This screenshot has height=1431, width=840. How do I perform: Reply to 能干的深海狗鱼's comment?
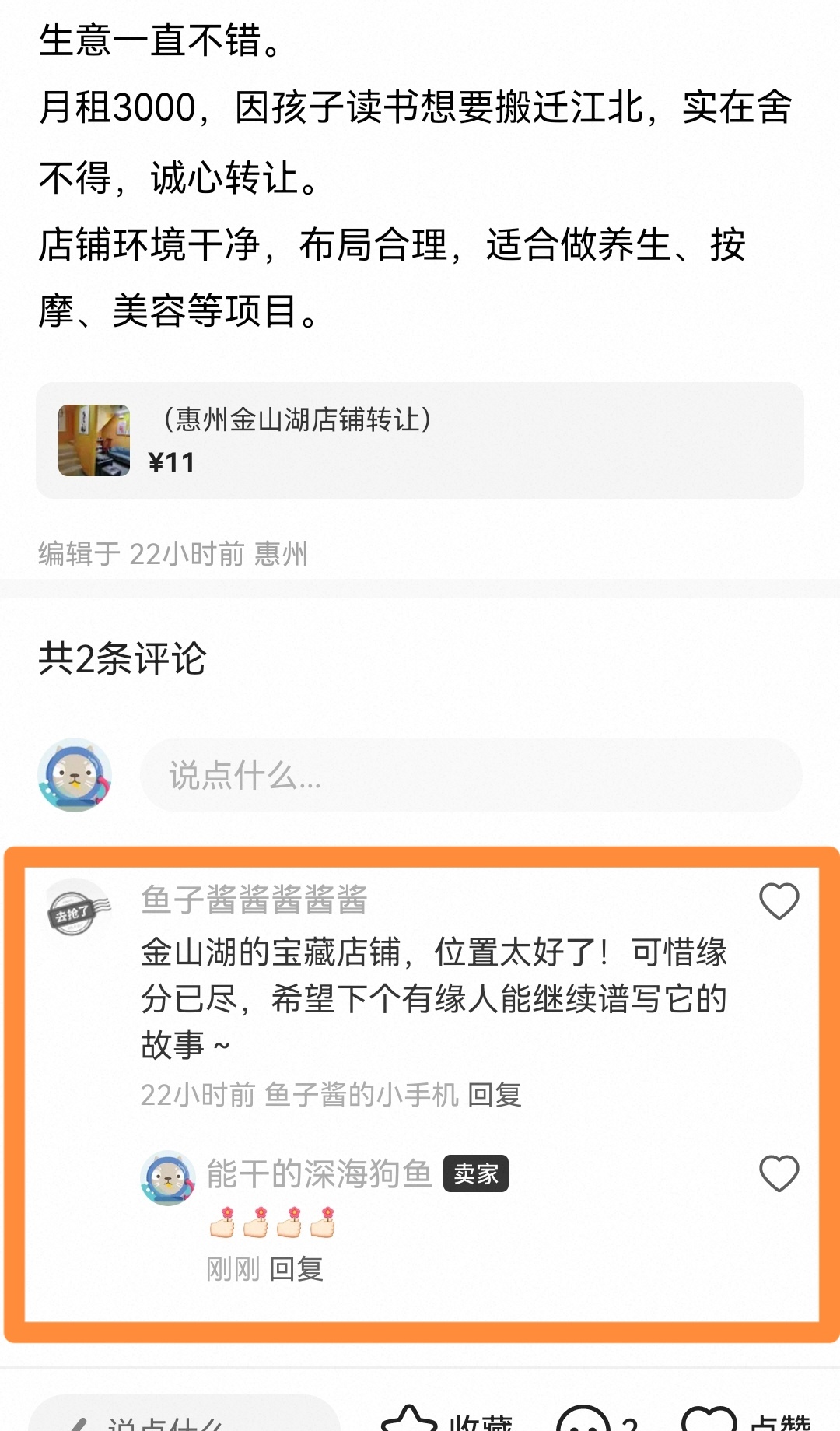[x=296, y=1269]
